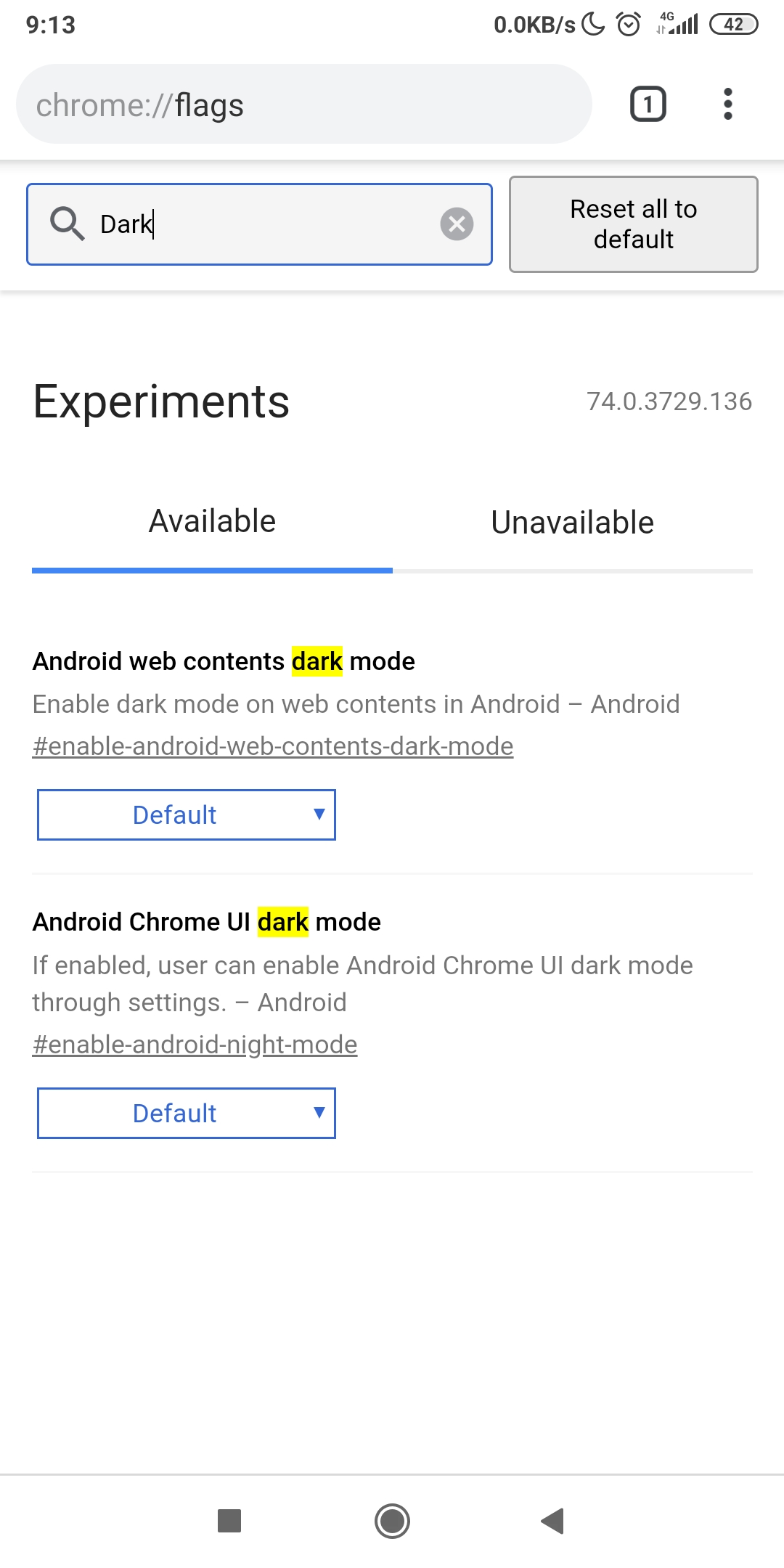Screen dimensions: 784x1568
Task: Clear the Dark search text
Action: 457,224
